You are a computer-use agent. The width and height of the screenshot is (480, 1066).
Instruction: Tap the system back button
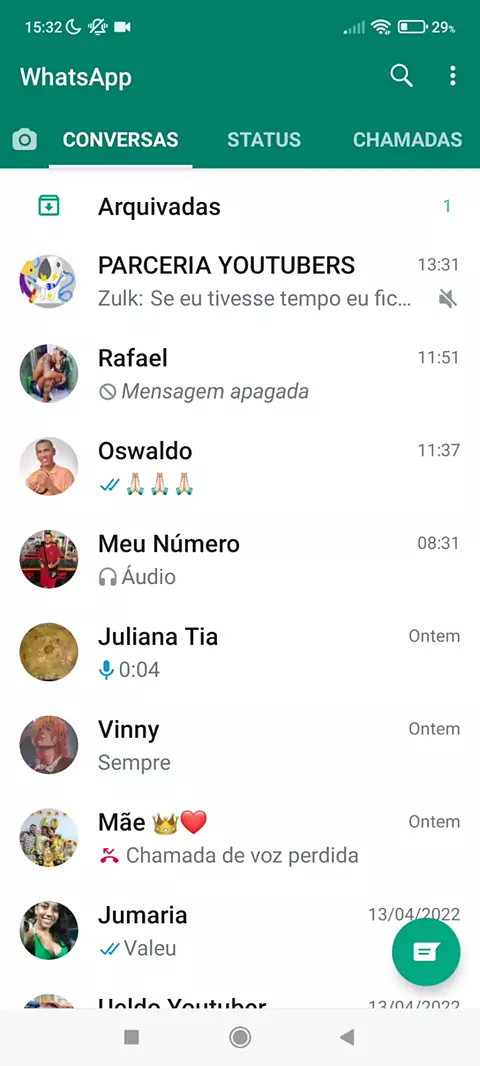347,1037
